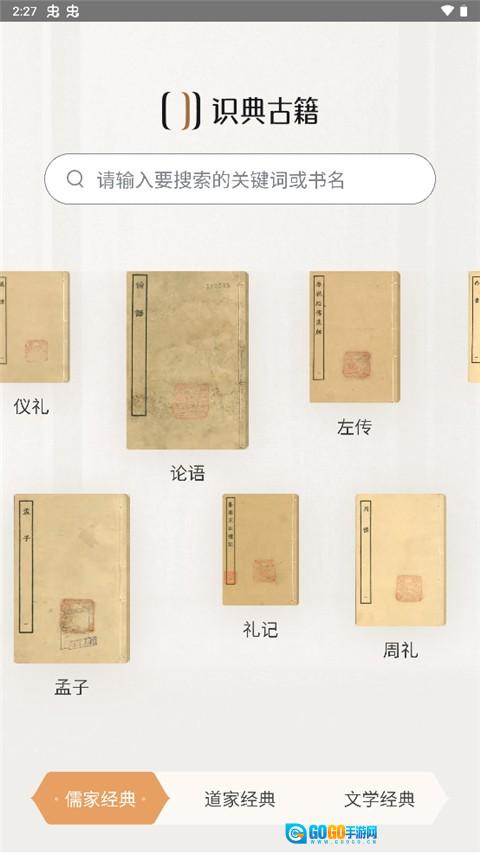
Task: Open the 论语 book cover
Action: 187,360
